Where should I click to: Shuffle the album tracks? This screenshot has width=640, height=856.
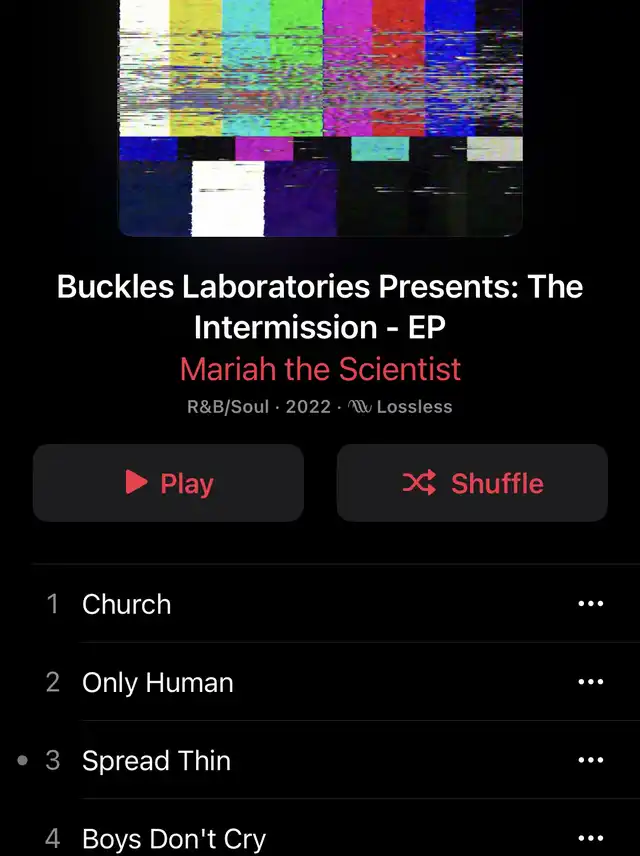tap(472, 483)
